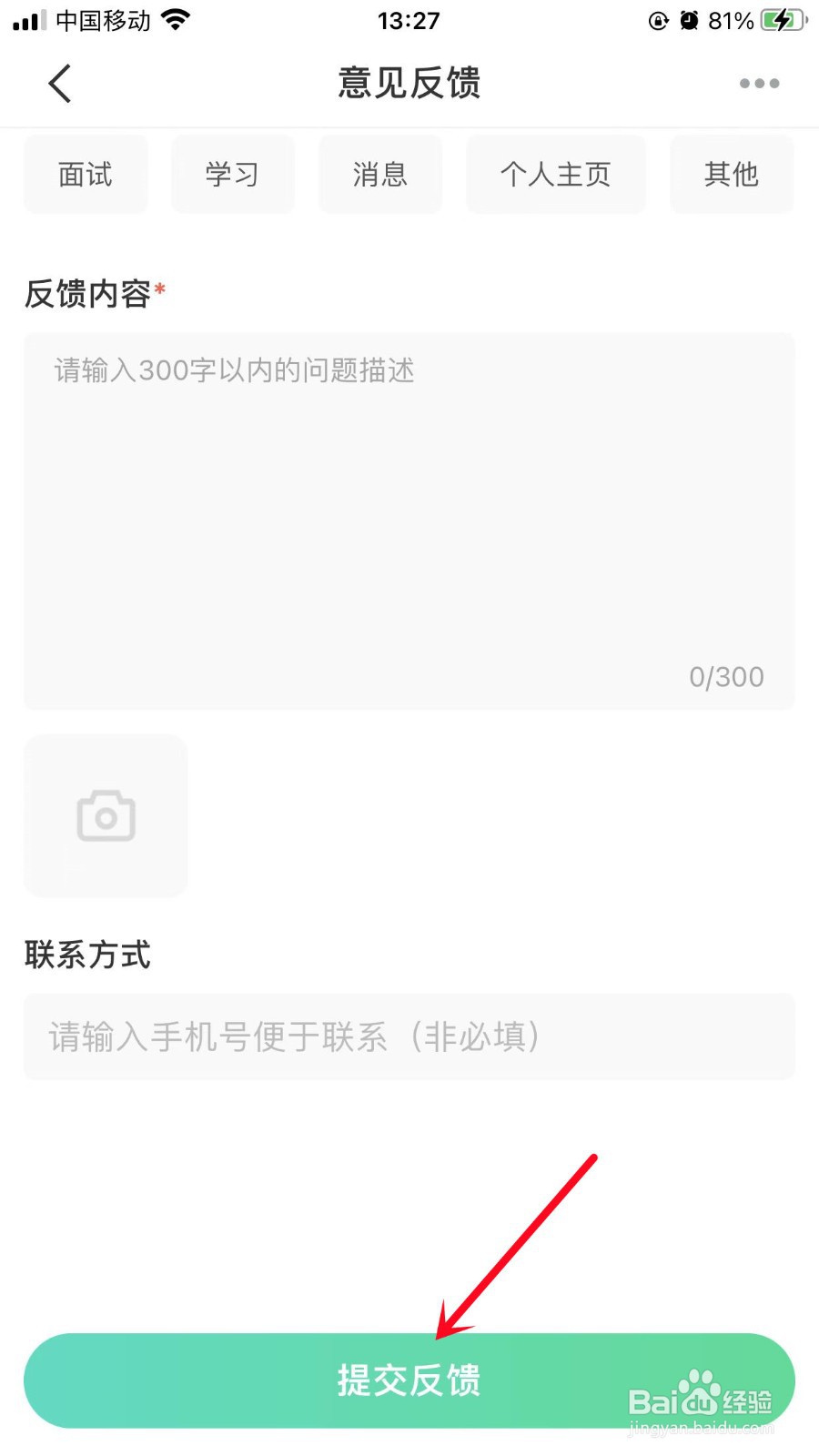Choose the 消息 category chip
The height and width of the screenshot is (1456, 819).
coord(379,174)
